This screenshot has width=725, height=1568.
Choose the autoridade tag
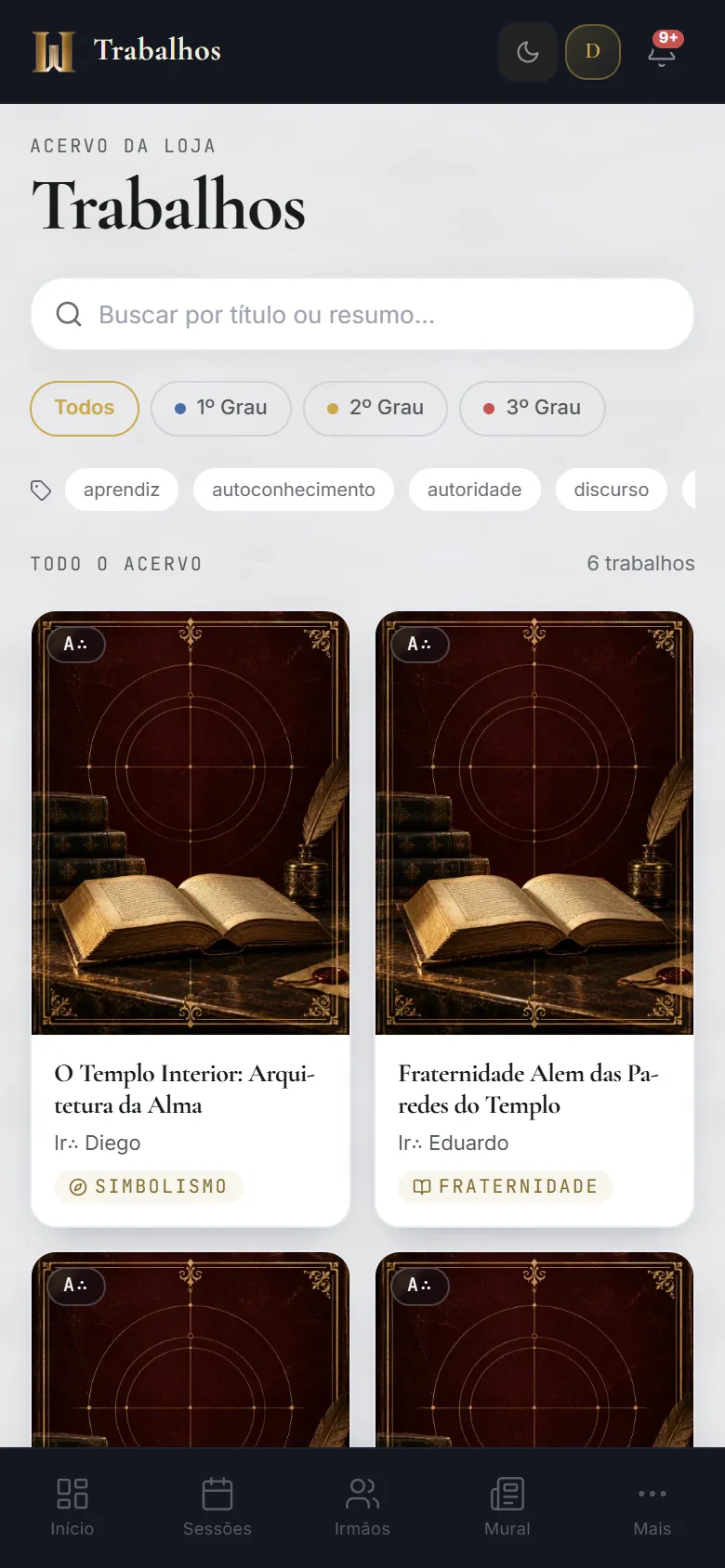475,490
